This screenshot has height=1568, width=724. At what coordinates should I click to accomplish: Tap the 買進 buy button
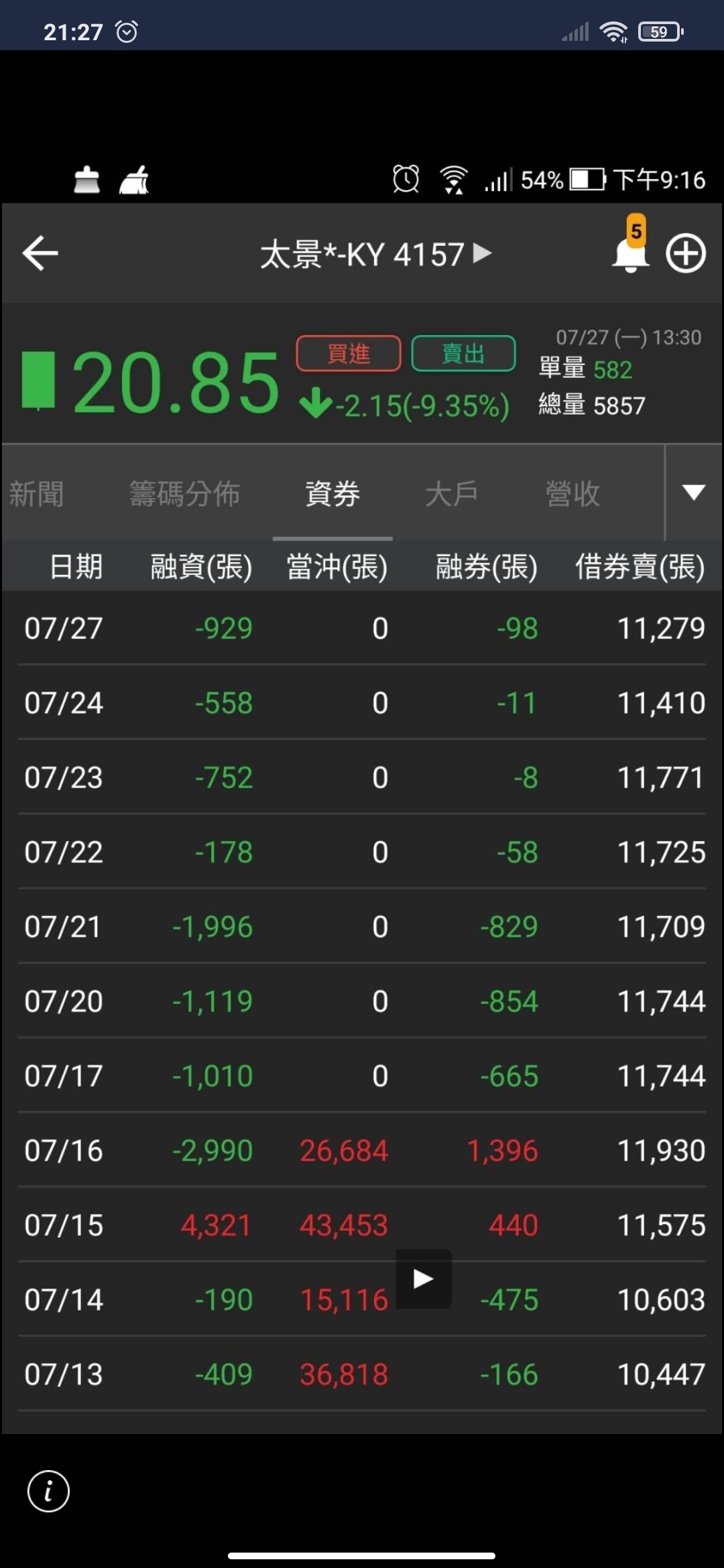tap(349, 353)
